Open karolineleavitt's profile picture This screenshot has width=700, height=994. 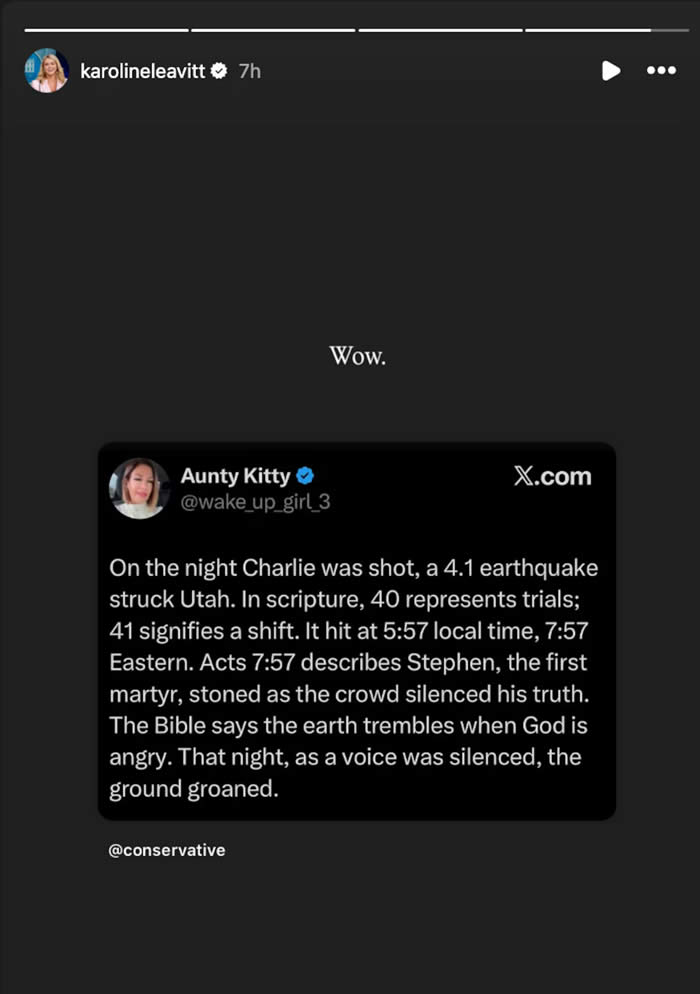[x=47, y=71]
